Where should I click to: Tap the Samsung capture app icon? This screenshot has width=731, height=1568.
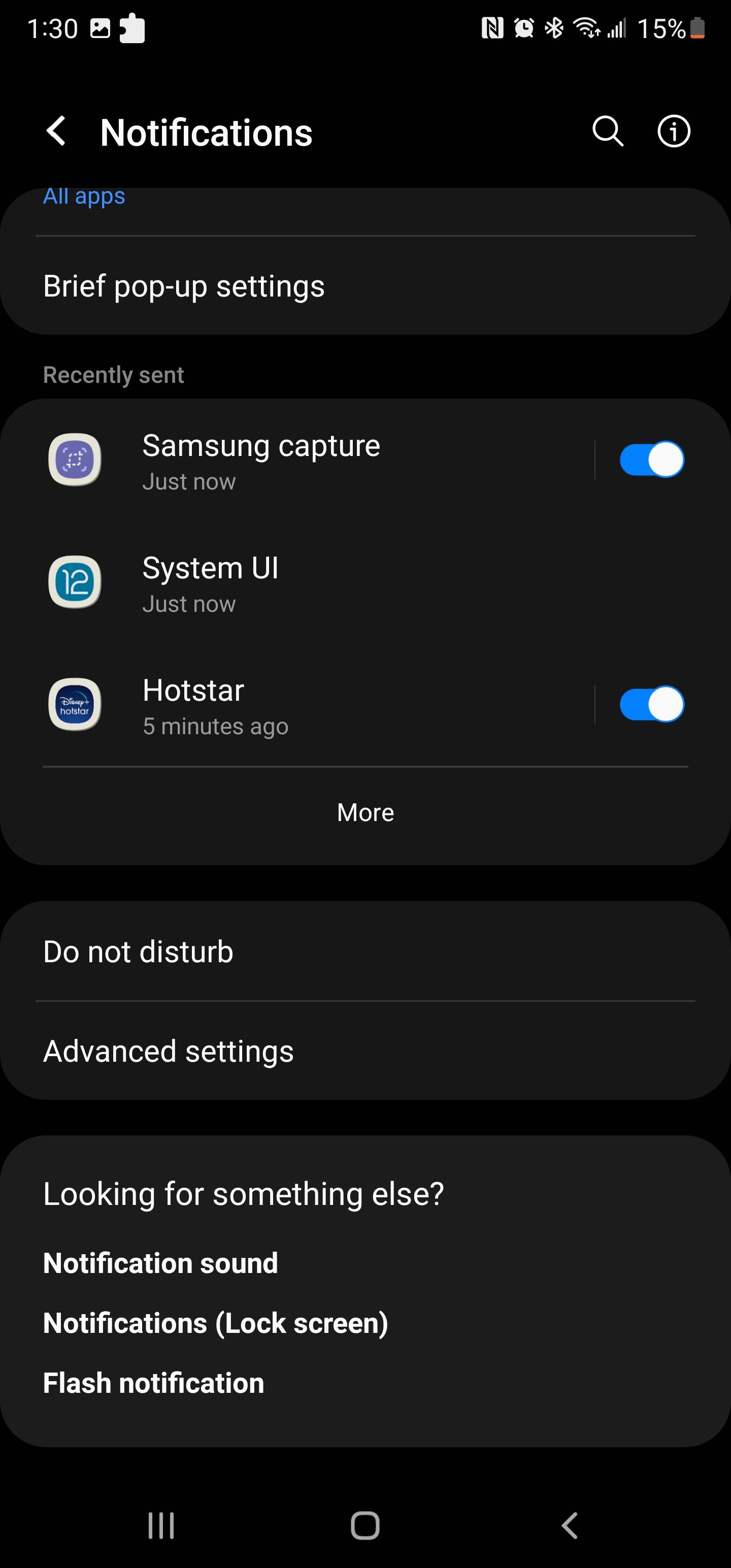pyautogui.click(x=74, y=460)
